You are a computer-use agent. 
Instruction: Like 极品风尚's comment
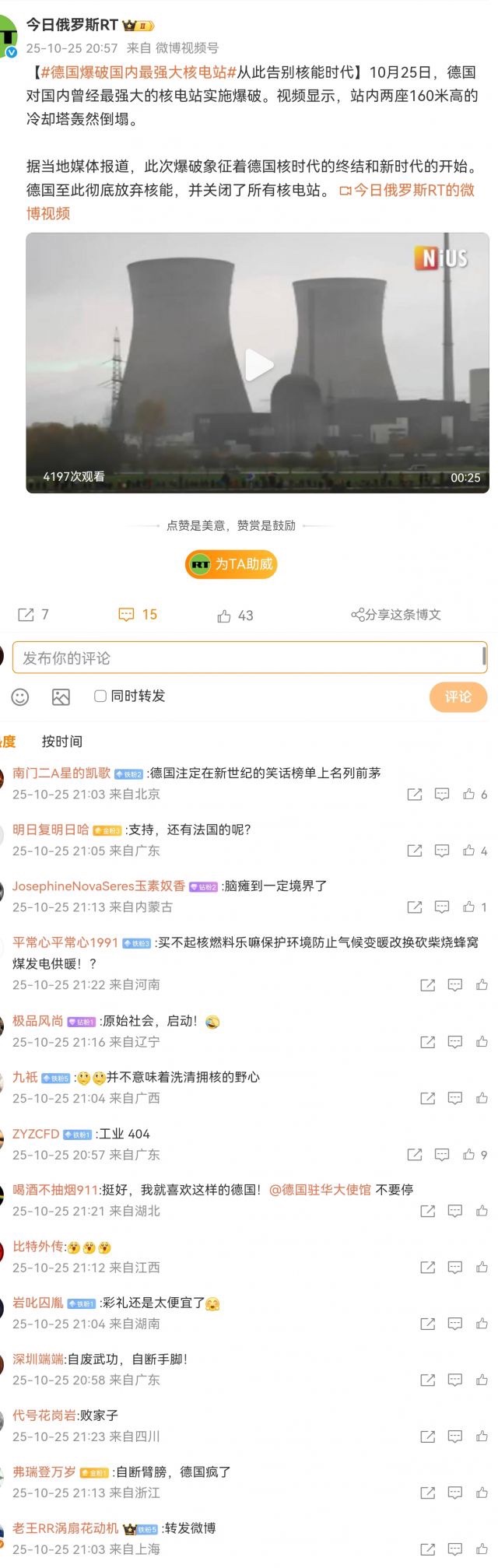click(482, 1042)
